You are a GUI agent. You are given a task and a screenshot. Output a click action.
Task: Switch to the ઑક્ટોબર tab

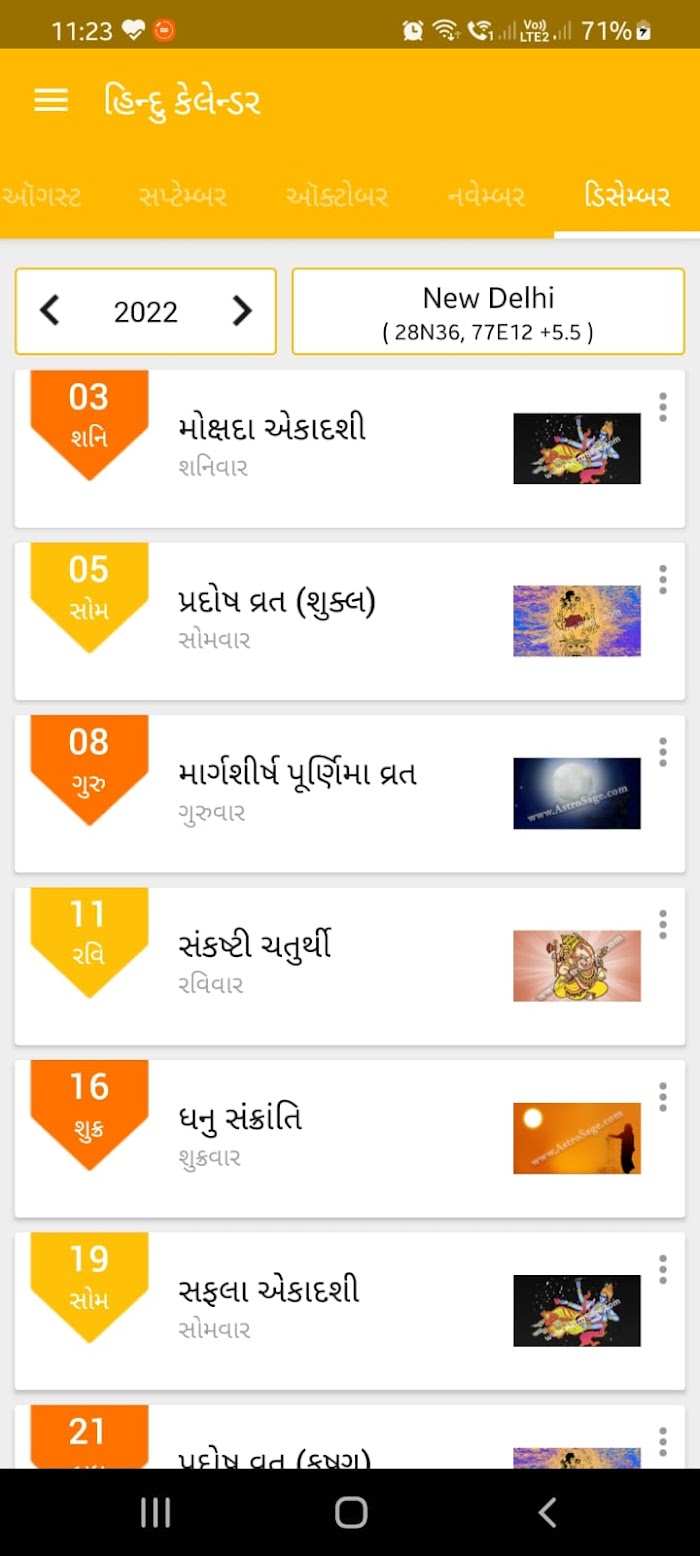337,196
